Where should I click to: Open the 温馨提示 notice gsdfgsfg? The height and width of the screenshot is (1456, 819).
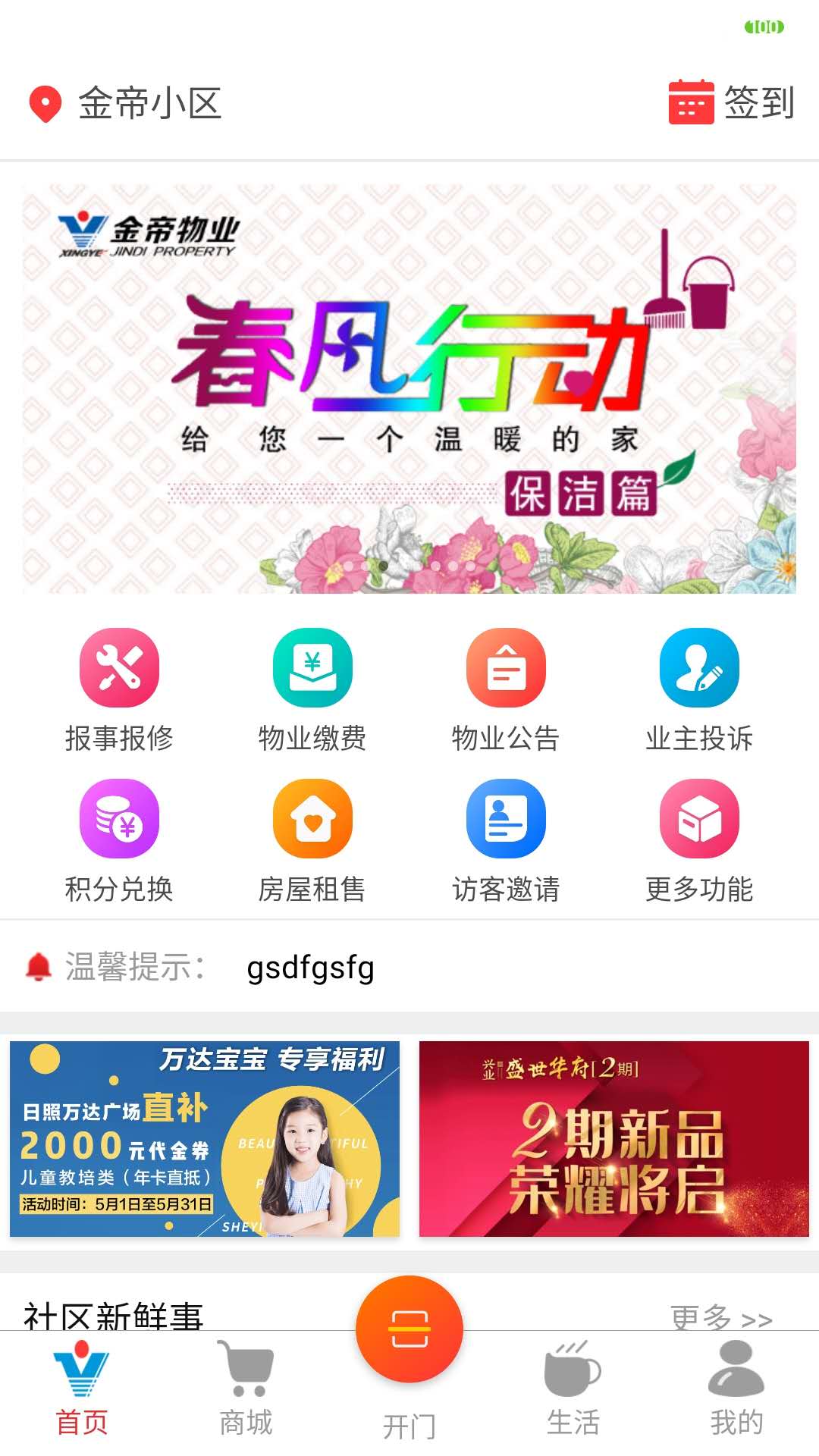[x=409, y=967]
